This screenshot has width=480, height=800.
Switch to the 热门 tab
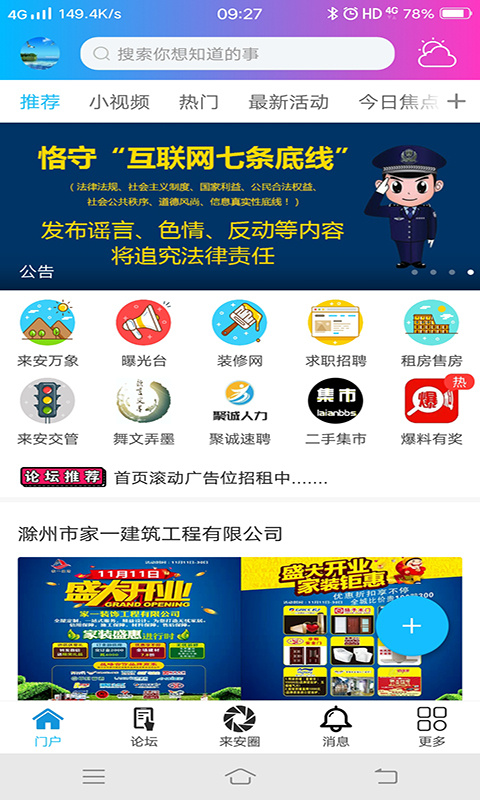tap(198, 102)
